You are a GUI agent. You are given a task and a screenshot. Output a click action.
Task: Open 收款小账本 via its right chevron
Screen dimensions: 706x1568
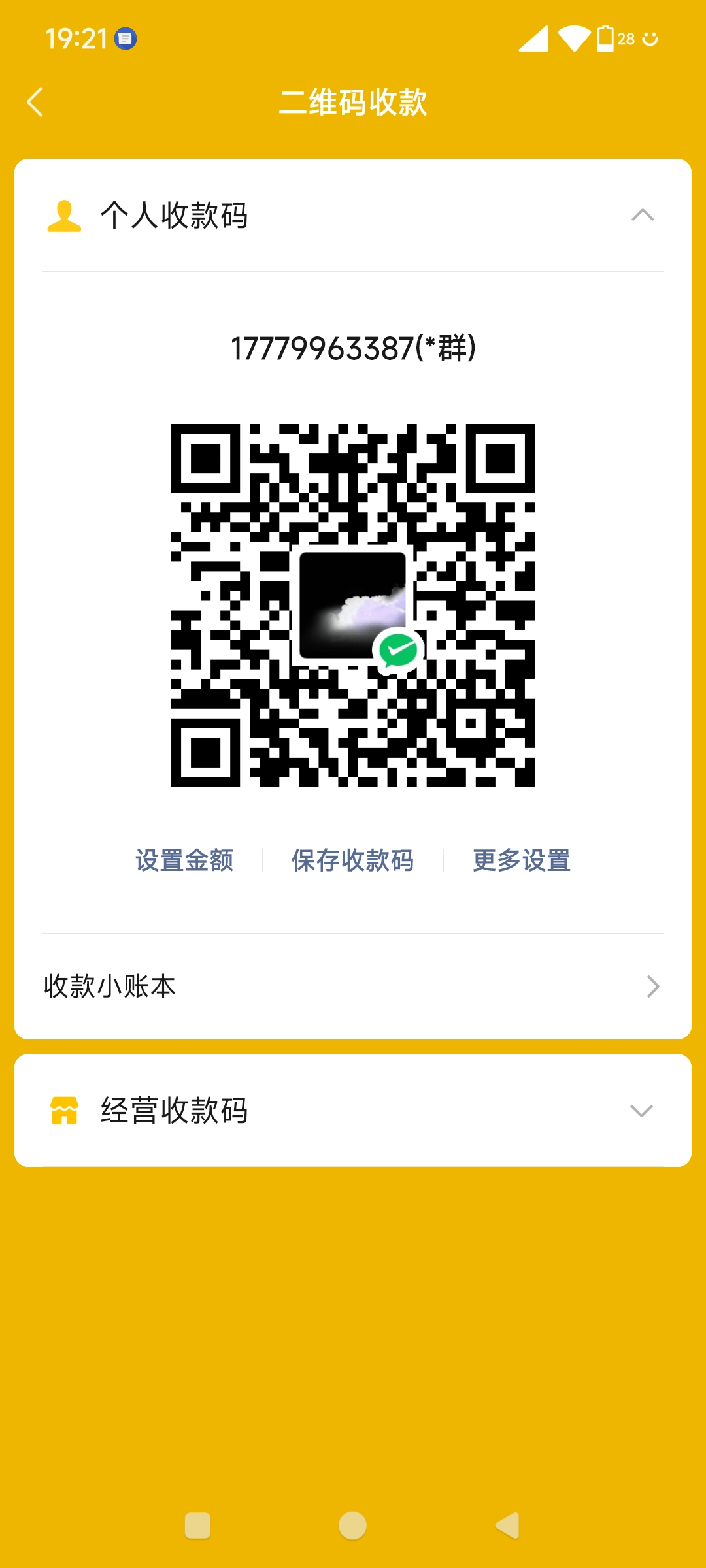654,988
